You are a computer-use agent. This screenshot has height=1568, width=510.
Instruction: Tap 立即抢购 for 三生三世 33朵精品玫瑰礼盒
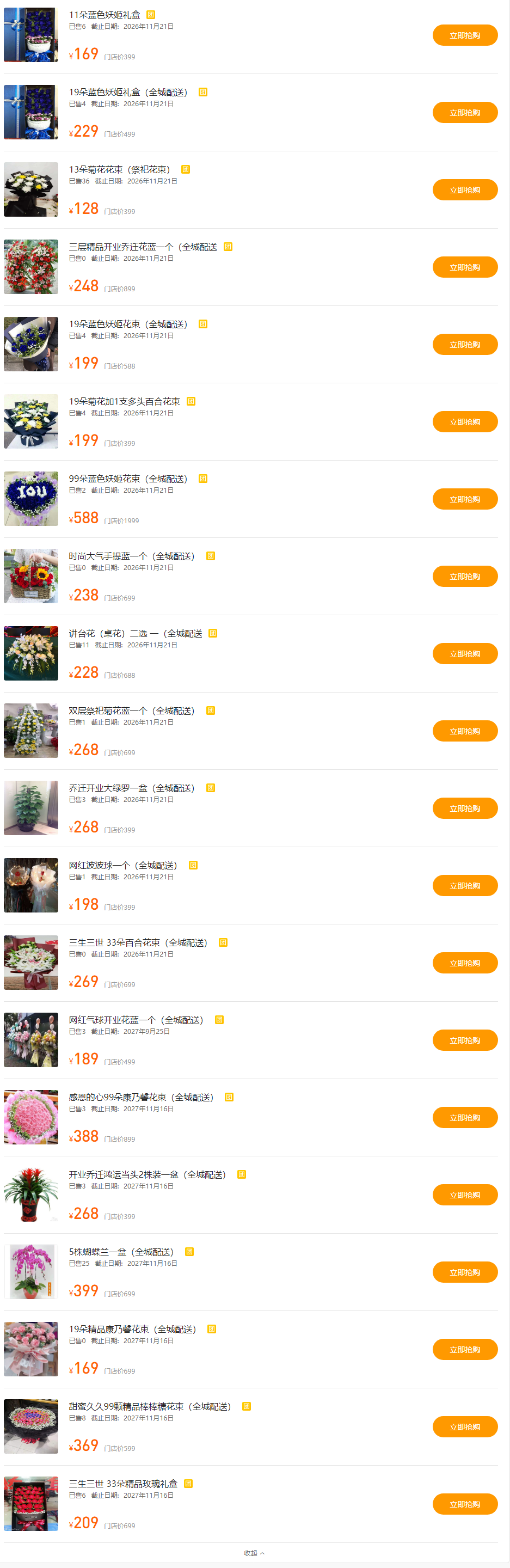(x=464, y=1504)
